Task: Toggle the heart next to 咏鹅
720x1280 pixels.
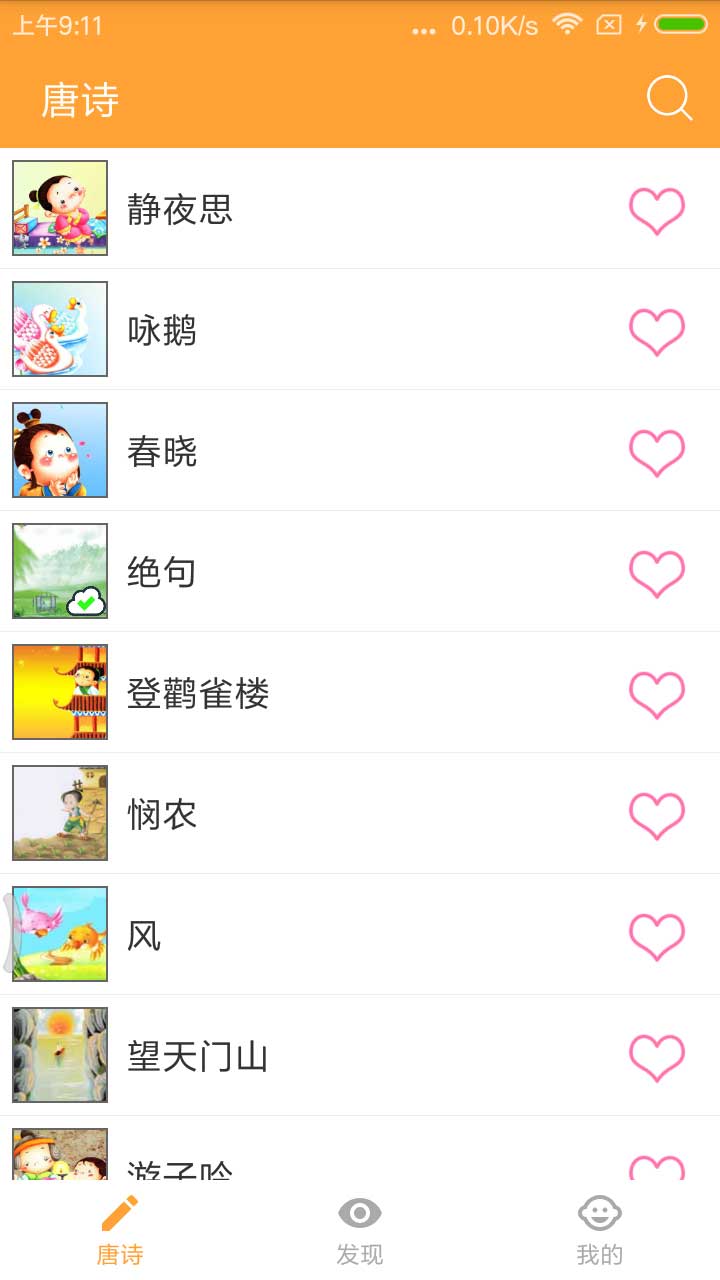Action: [x=656, y=330]
